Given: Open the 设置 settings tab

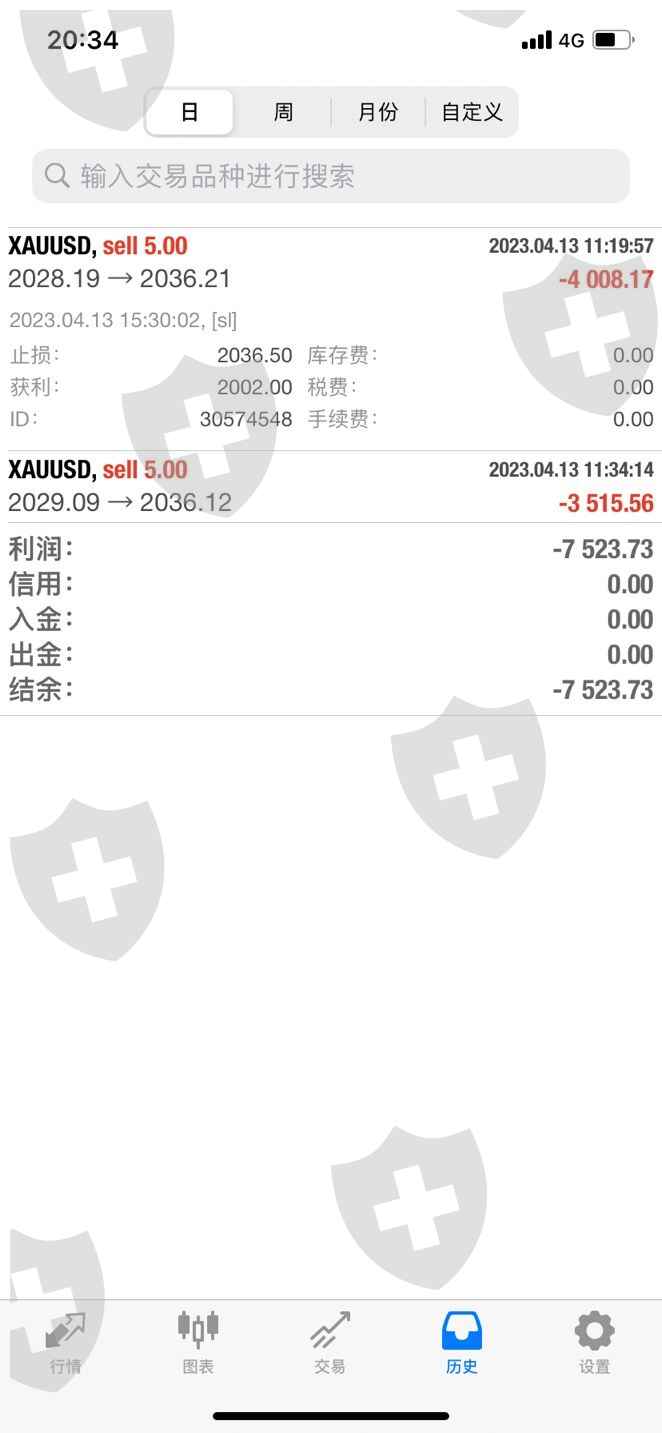Looking at the screenshot, I should [x=594, y=1343].
